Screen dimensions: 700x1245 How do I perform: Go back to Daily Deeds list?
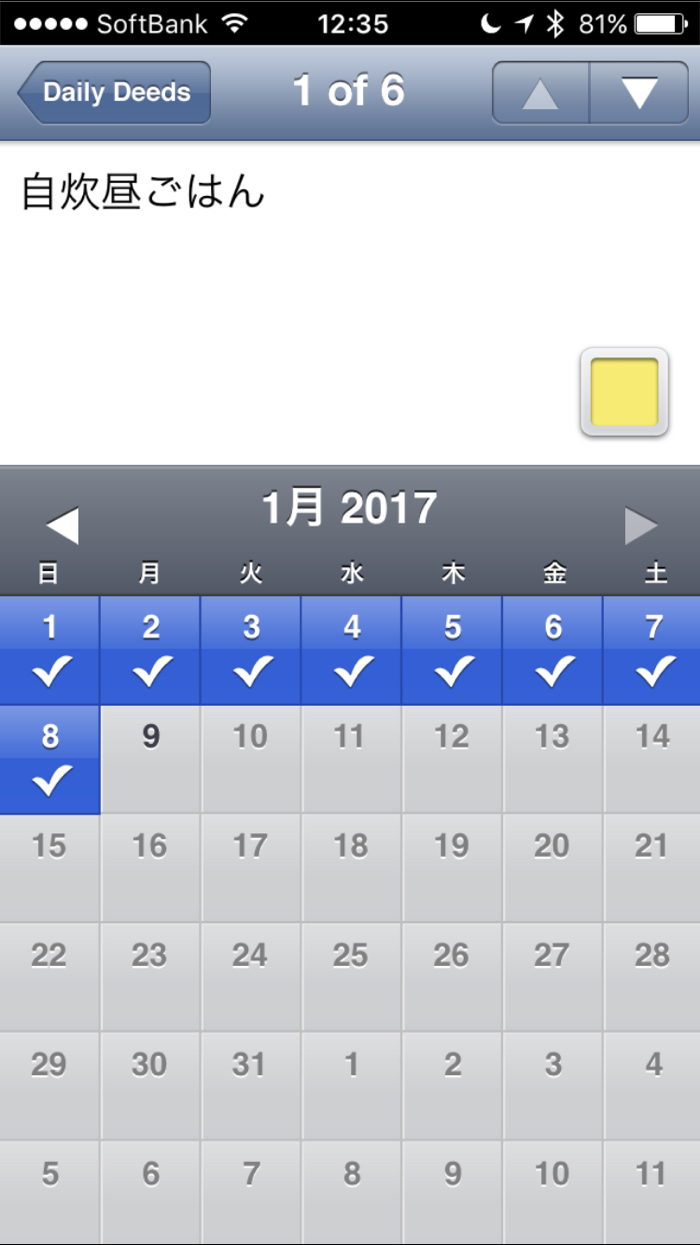[114, 93]
